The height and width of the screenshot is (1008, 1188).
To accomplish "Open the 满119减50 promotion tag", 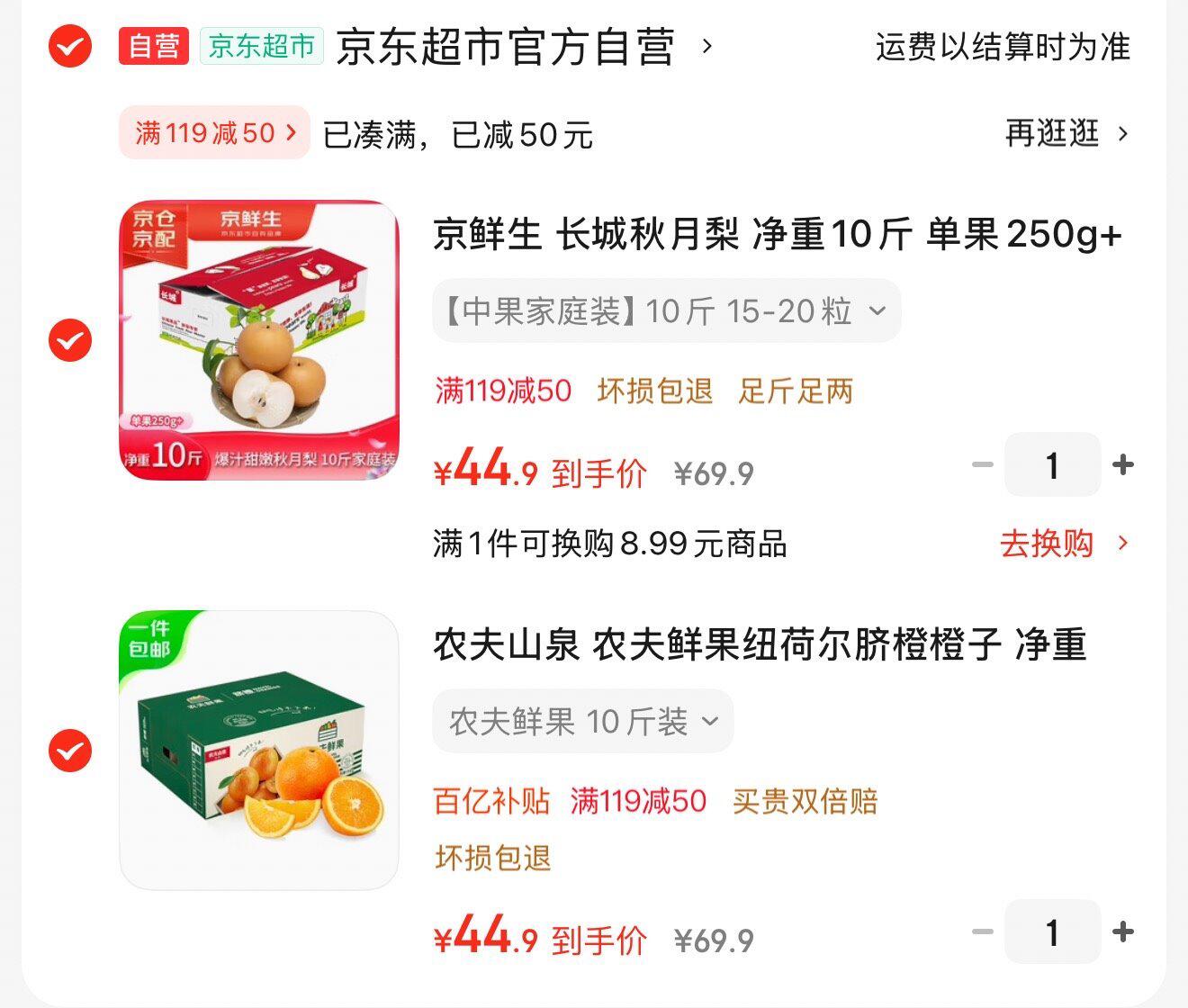I will tap(214, 133).
